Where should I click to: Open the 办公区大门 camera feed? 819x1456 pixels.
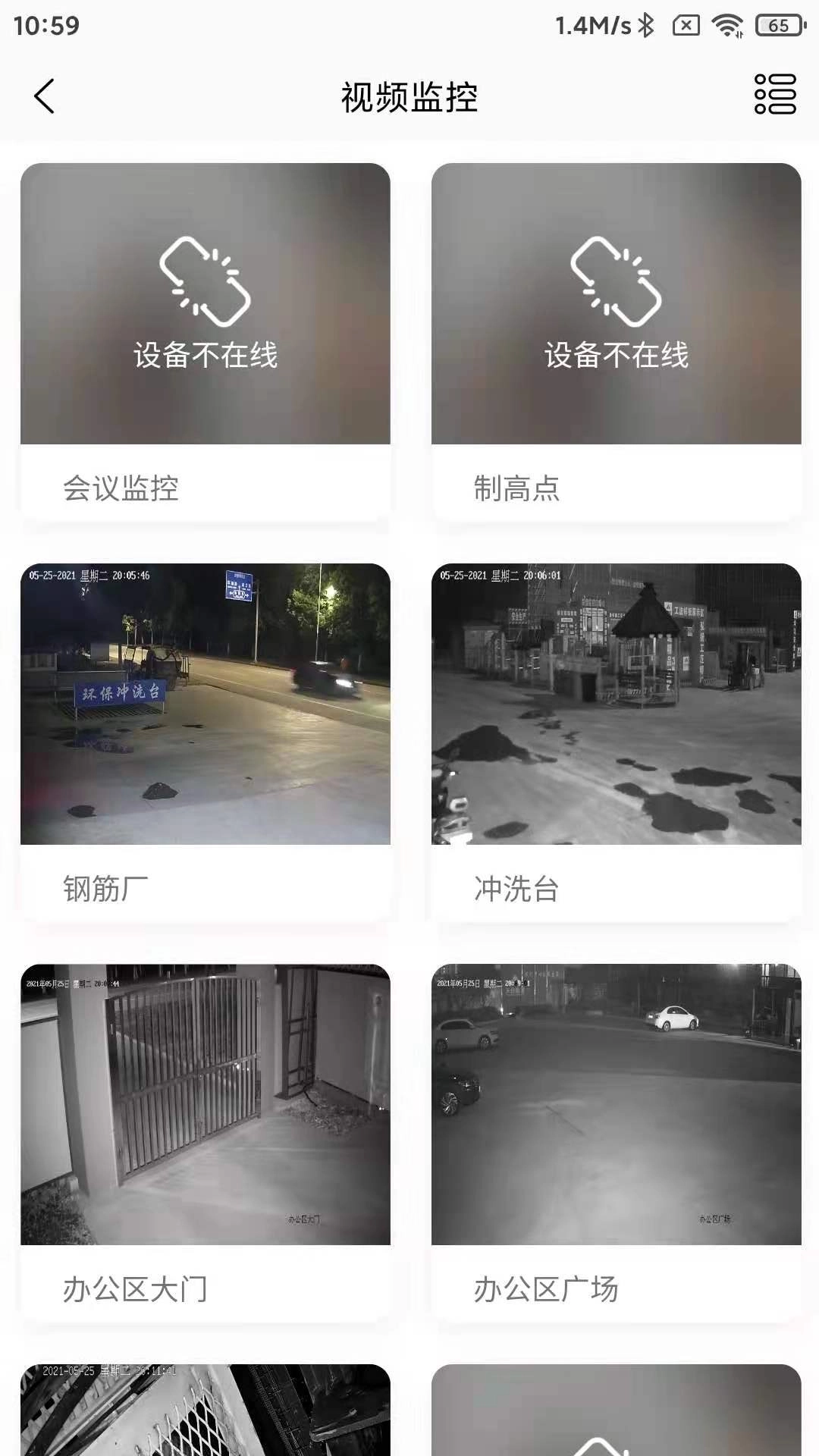point(204,1107)
